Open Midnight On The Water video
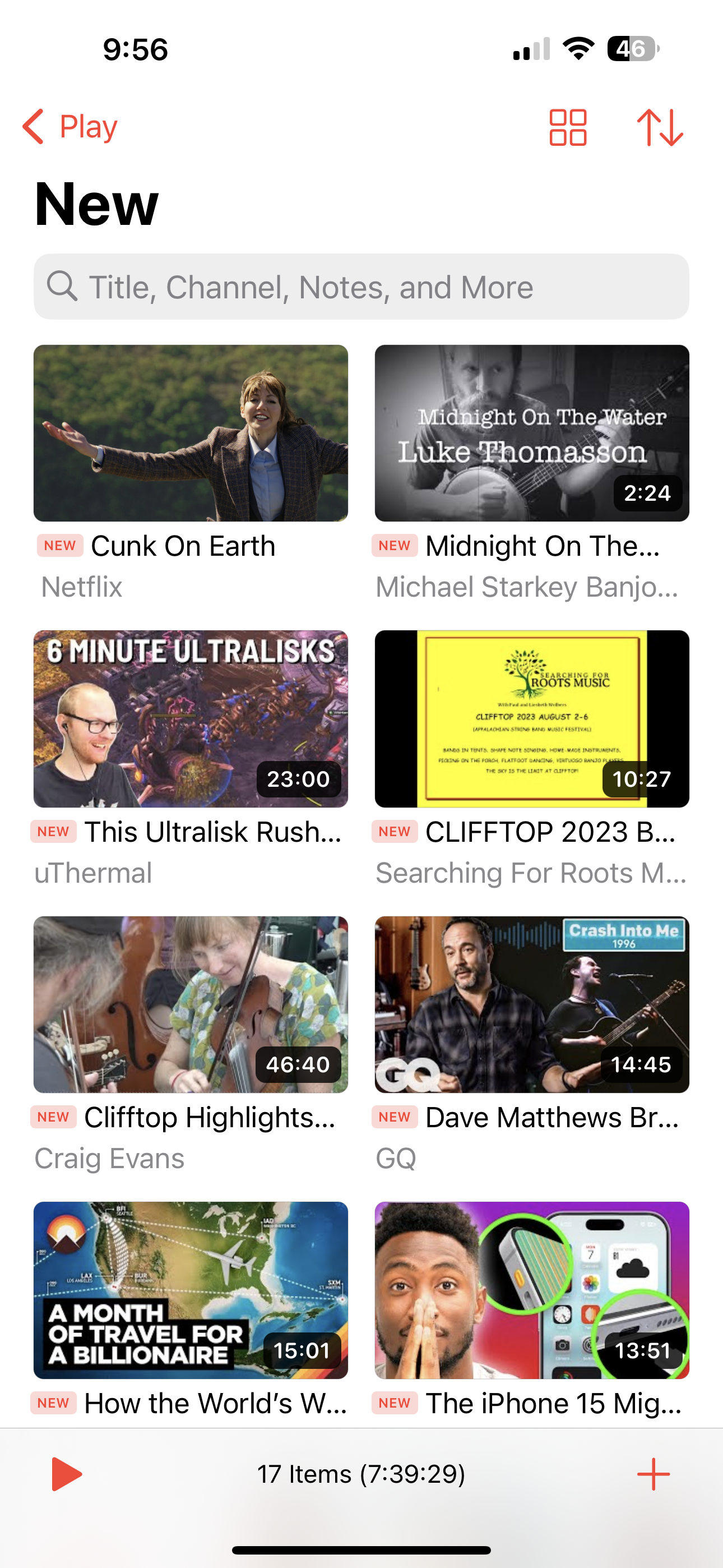 531,433
